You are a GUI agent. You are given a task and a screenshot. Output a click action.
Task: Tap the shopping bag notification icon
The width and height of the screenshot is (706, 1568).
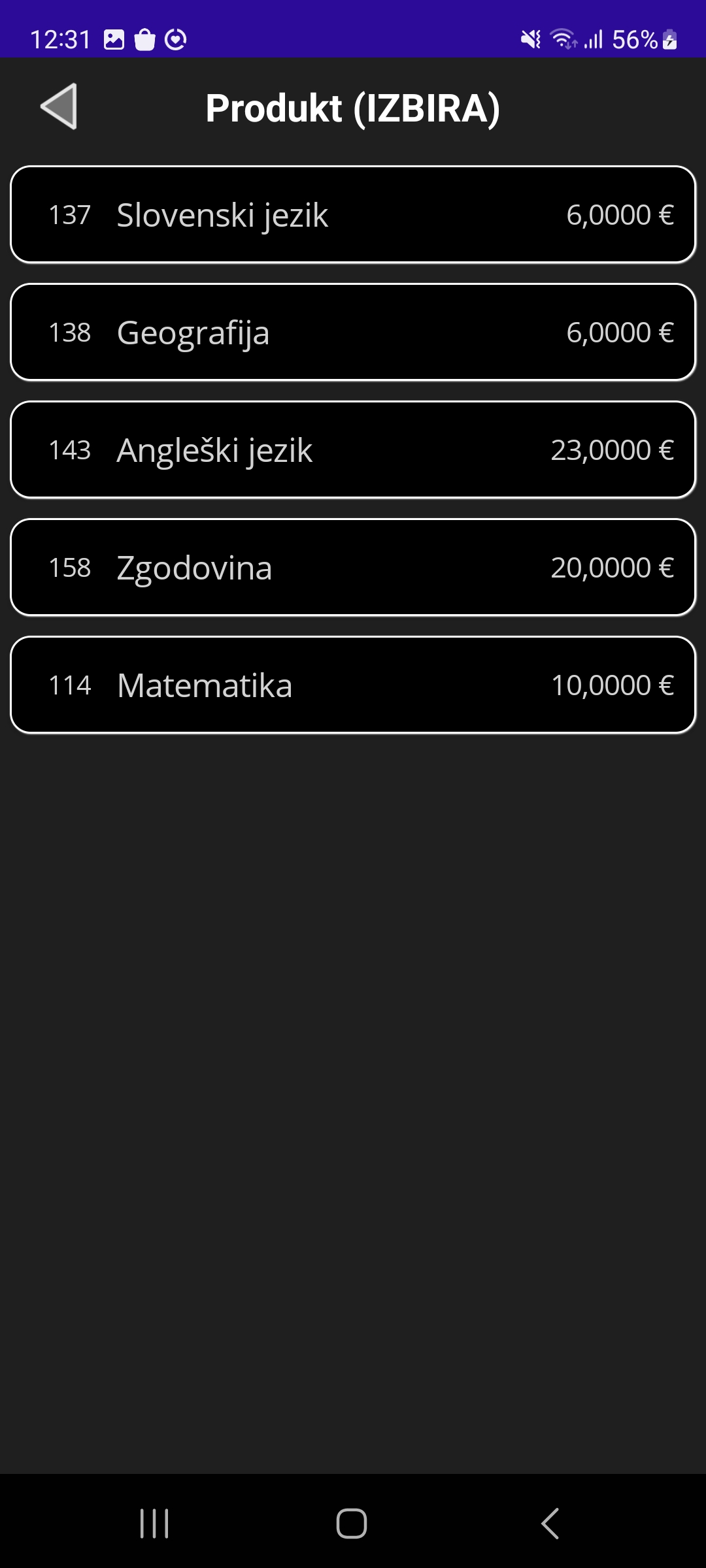coord(145,40)
